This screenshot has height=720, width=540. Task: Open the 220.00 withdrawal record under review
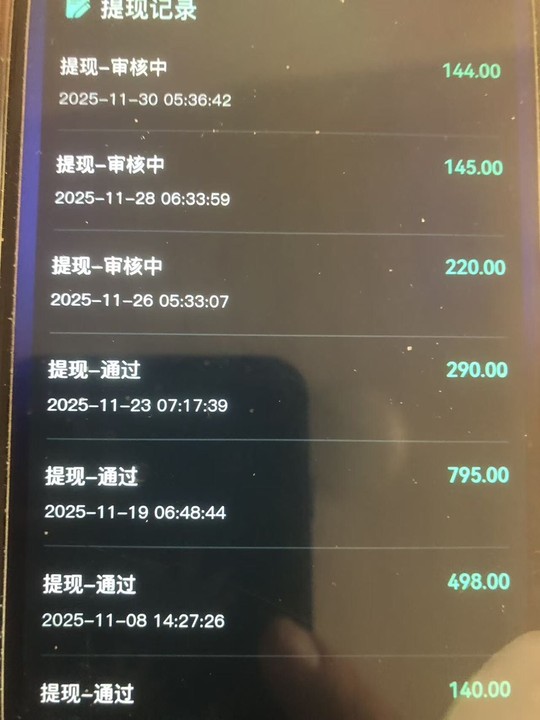[278, 283]
